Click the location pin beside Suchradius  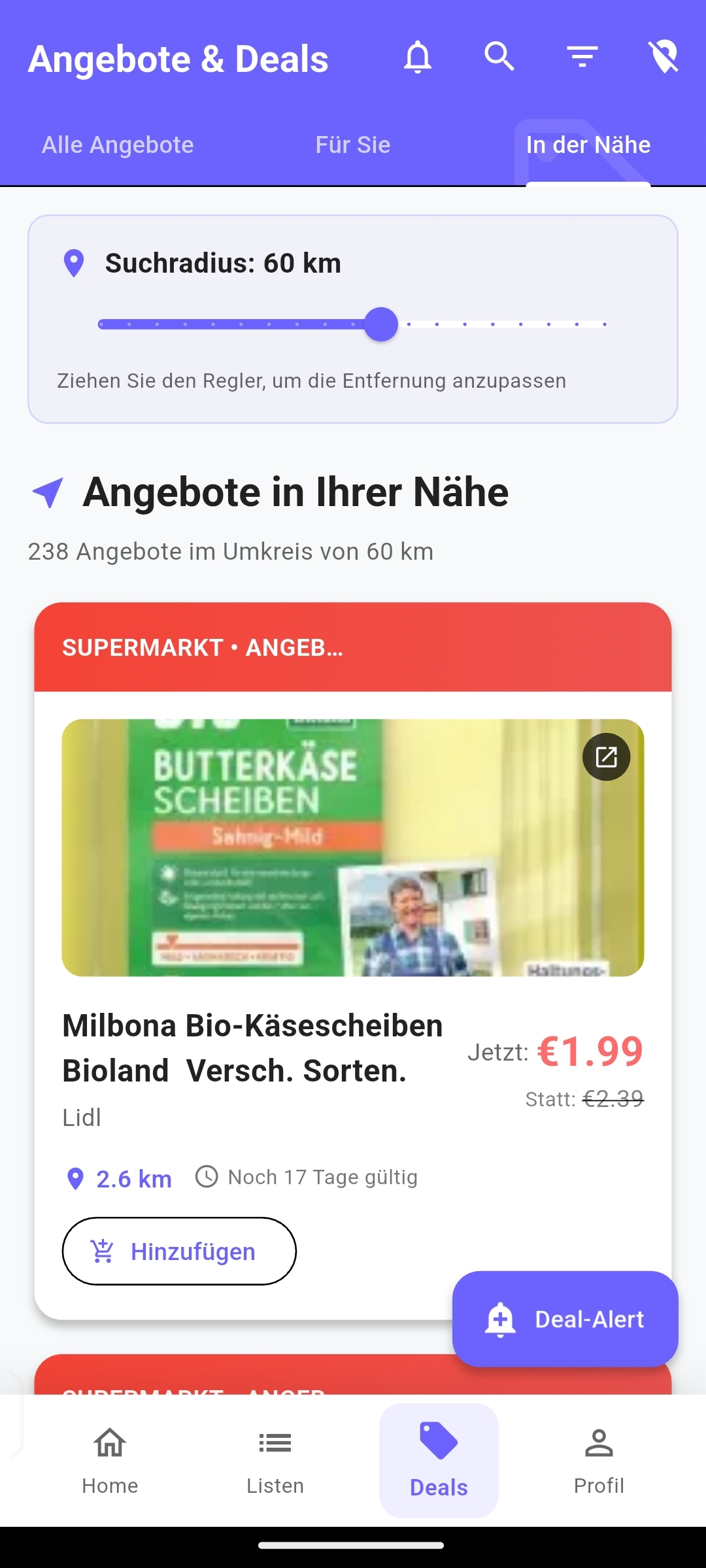click(73, 264)
